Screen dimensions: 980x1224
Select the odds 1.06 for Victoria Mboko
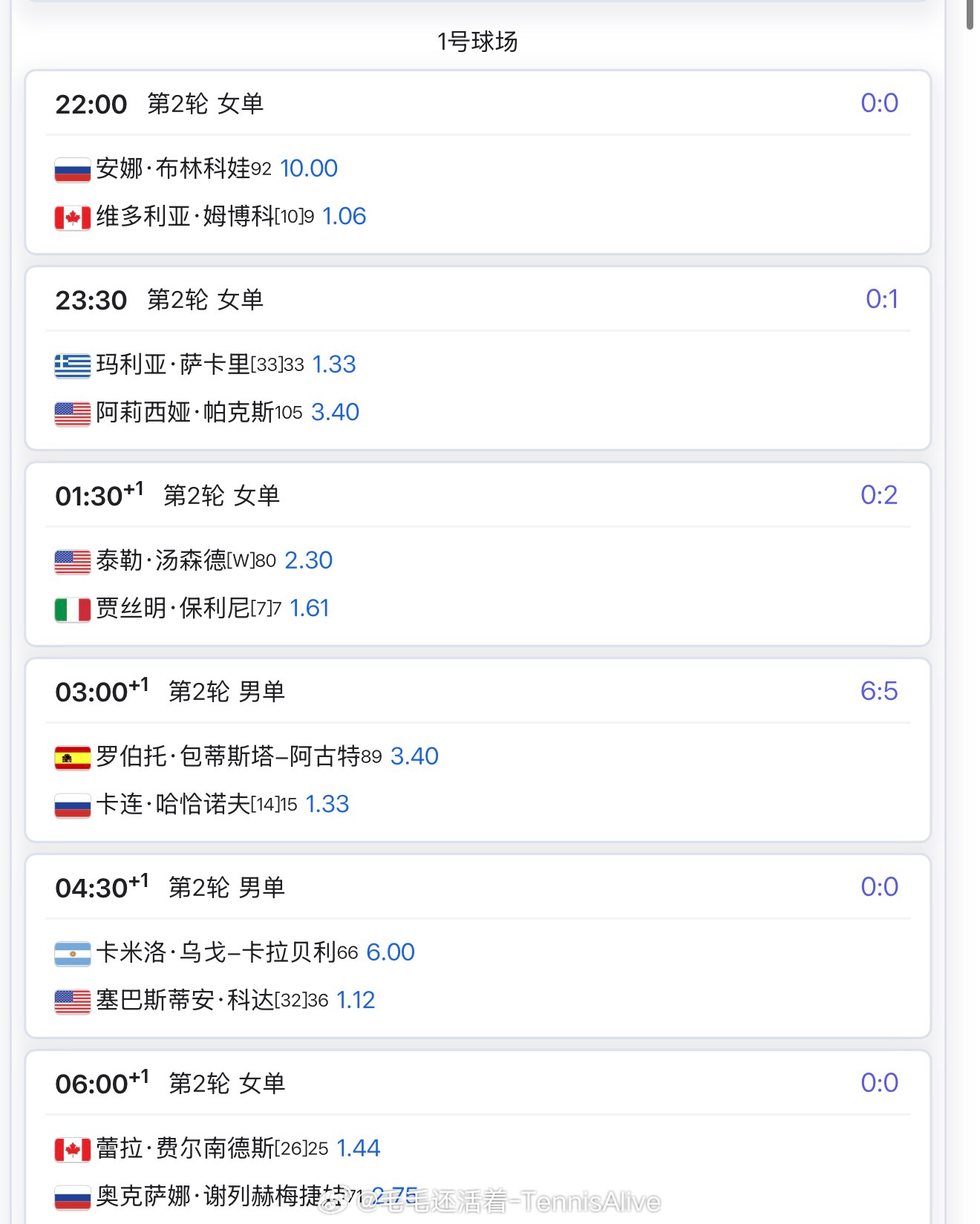pos(344,216)
